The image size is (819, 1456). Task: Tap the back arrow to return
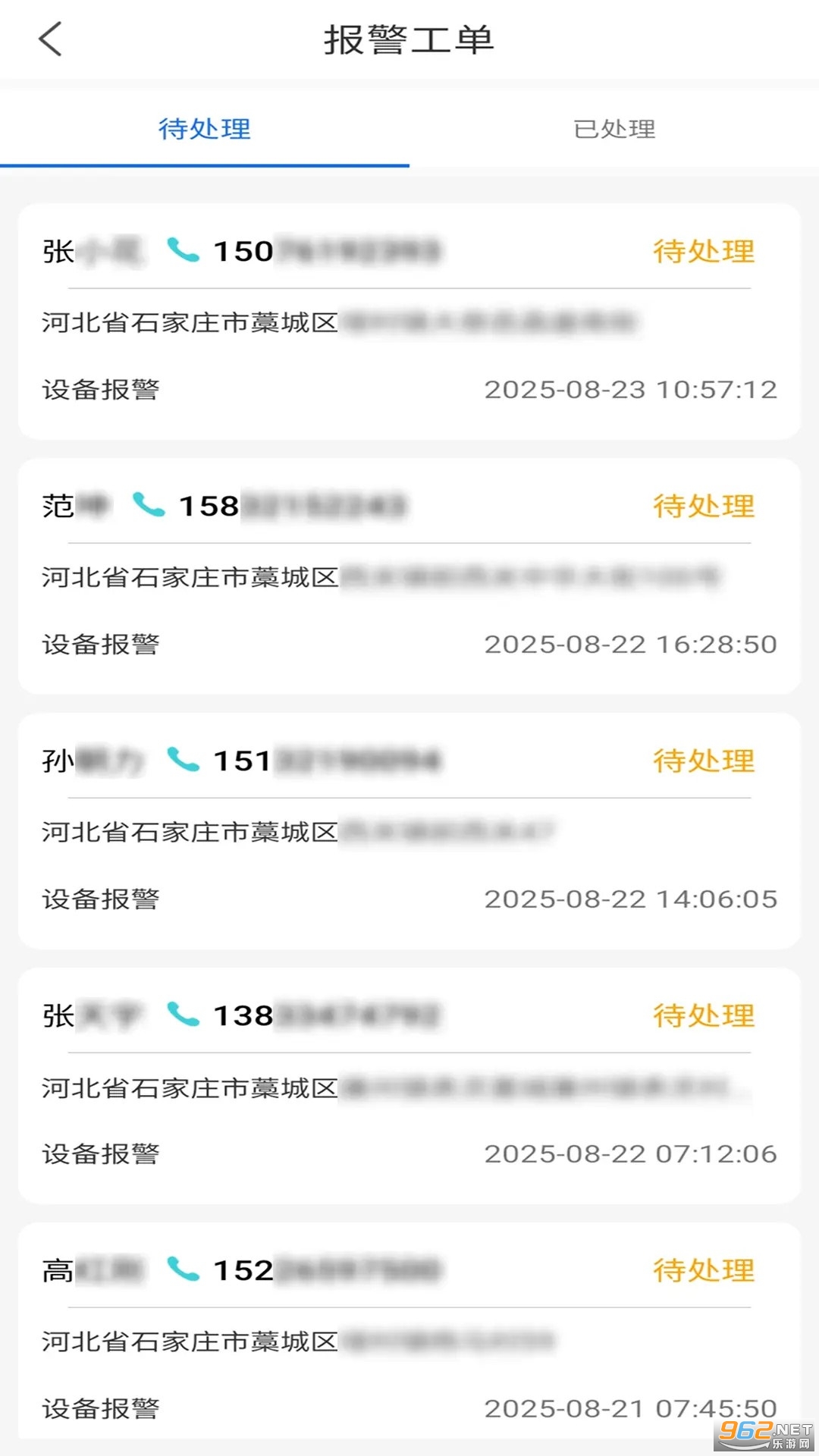(50, 39)
